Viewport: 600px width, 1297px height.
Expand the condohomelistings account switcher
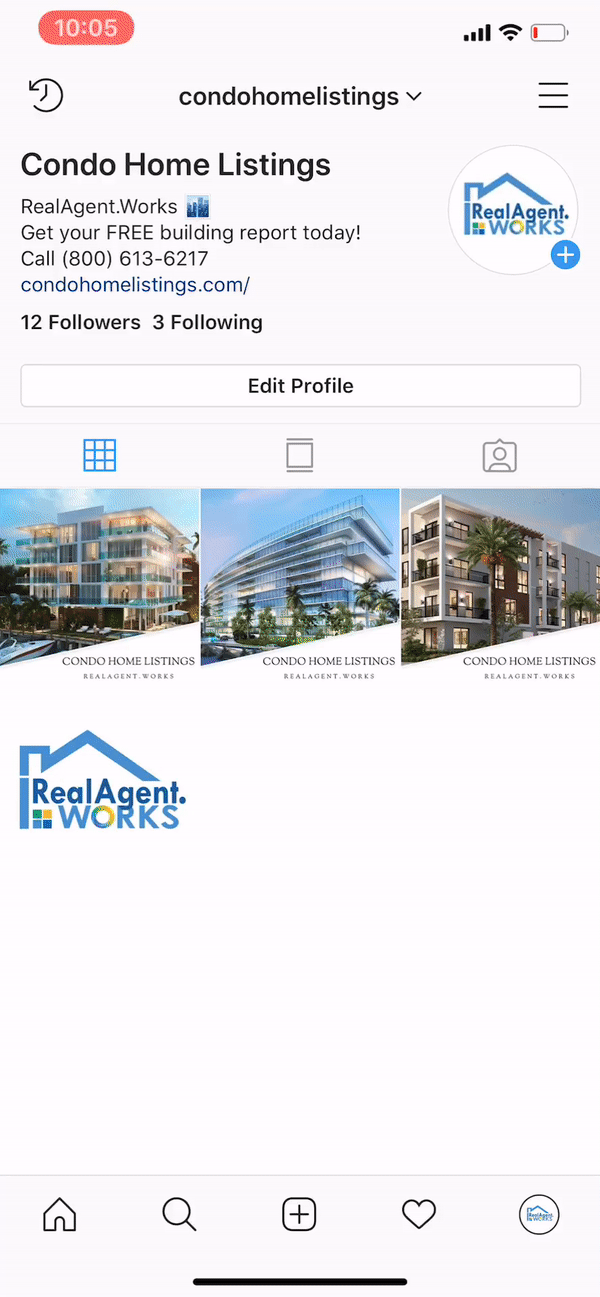point(300,97)
